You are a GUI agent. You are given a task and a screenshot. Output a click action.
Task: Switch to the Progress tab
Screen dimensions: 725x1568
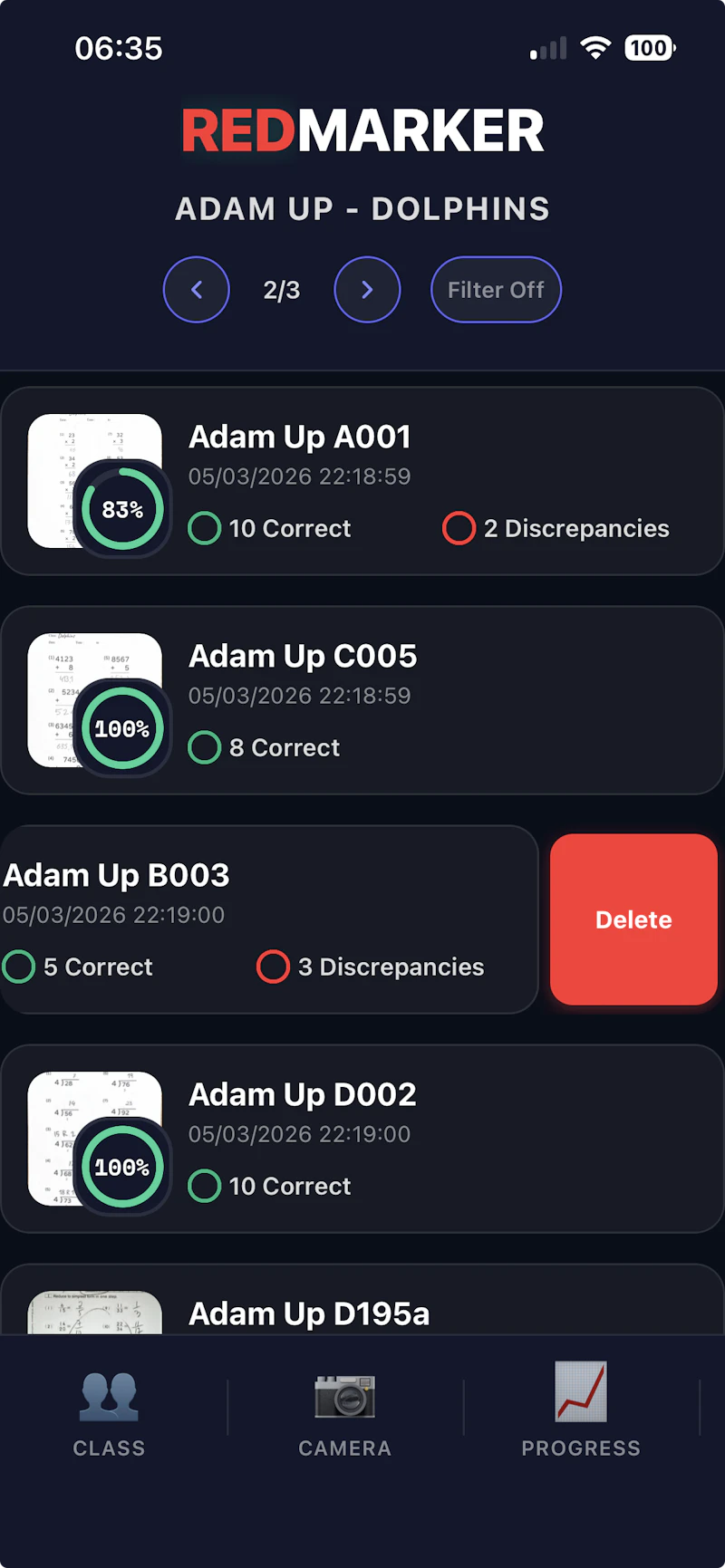[581, 1411]
